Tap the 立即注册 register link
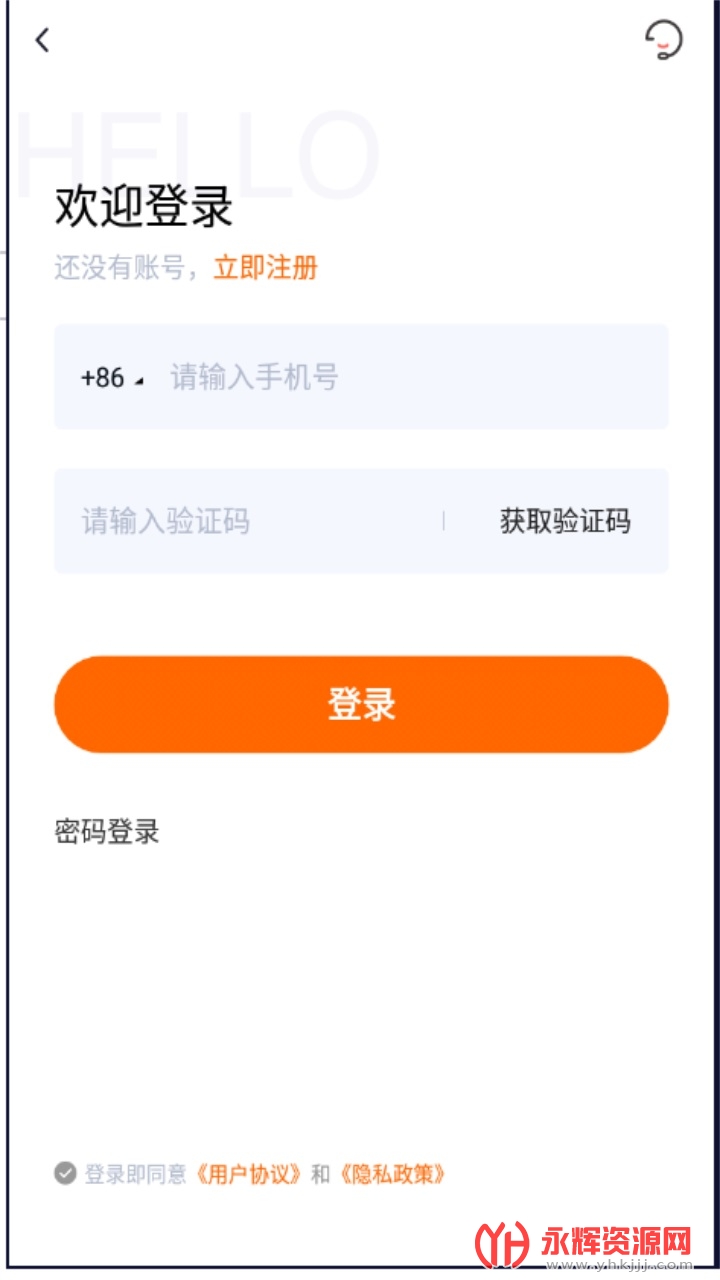 tap(265, 268)
